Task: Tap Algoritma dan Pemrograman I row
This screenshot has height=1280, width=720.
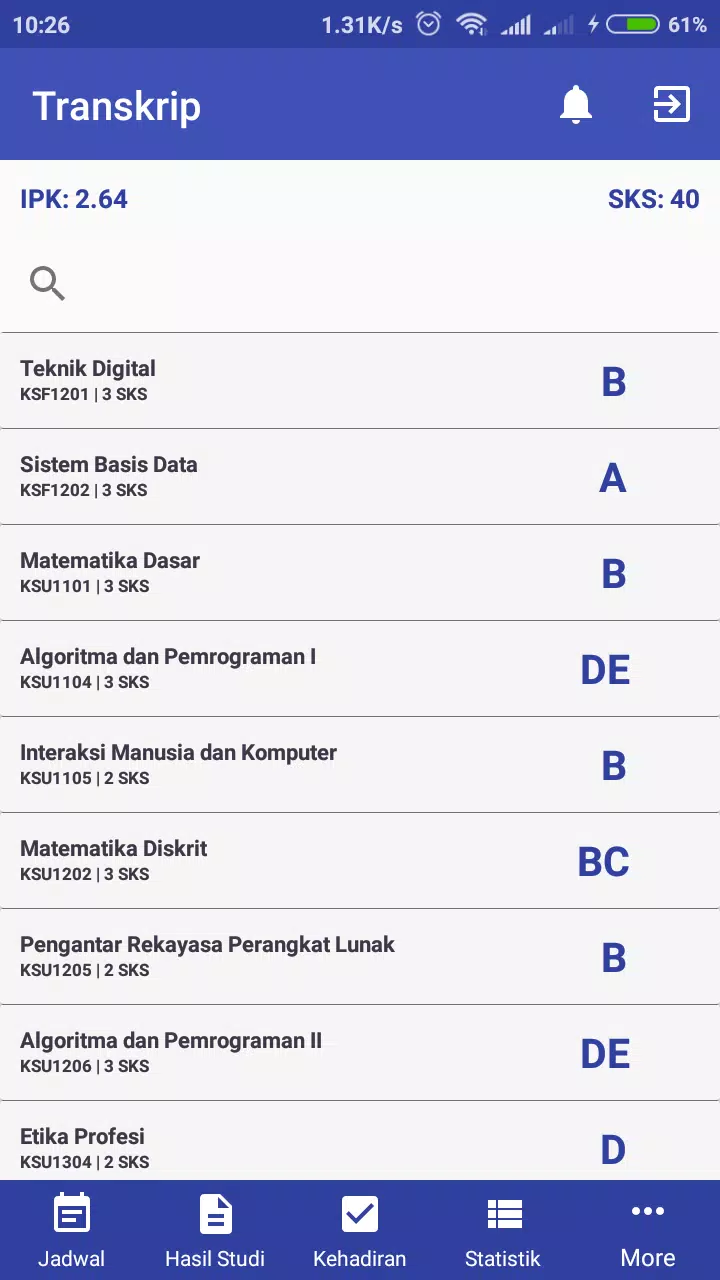Action: tap(360, 669)
